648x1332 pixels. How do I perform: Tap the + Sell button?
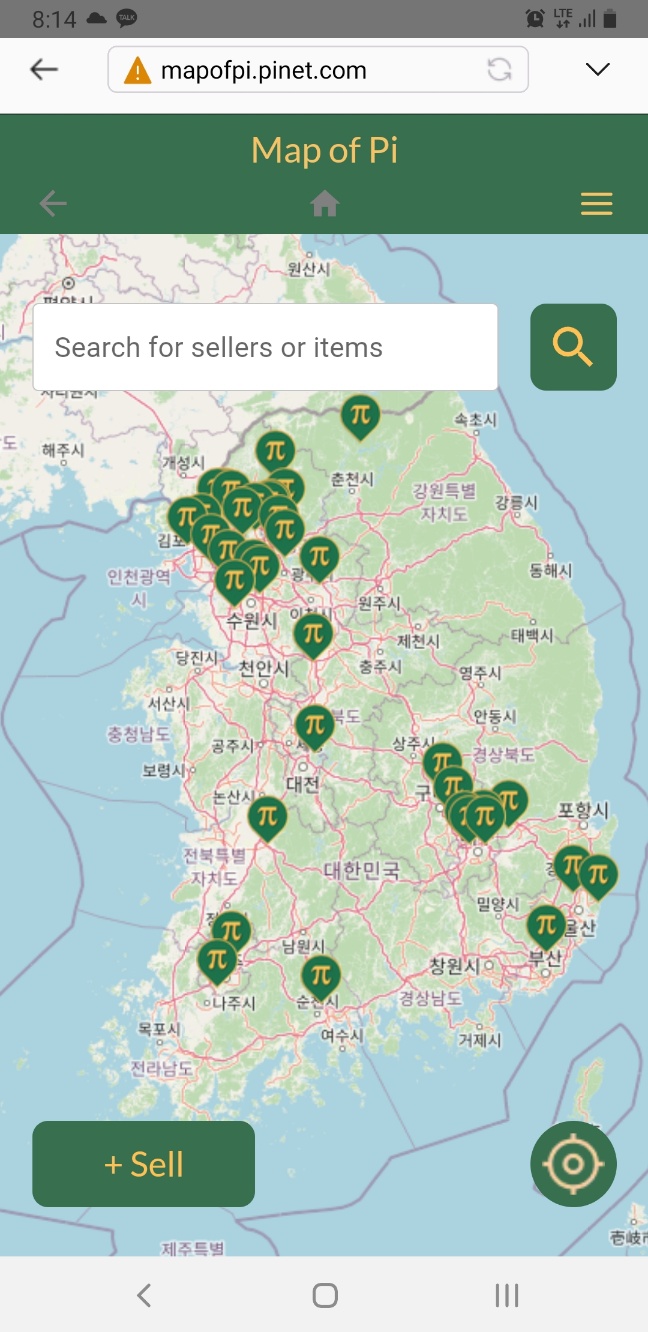tap(143, 1164)
